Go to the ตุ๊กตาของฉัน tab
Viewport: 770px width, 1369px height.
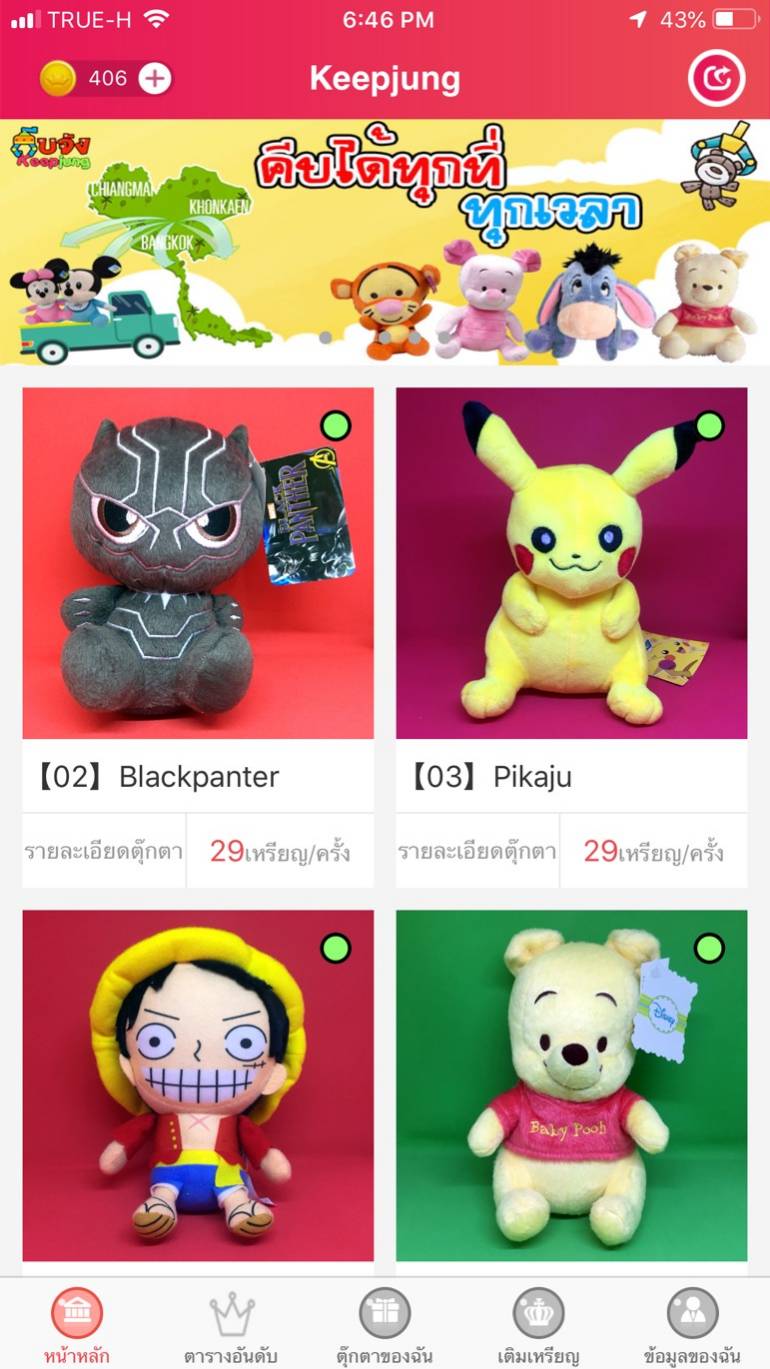[x=385, y=1325]
